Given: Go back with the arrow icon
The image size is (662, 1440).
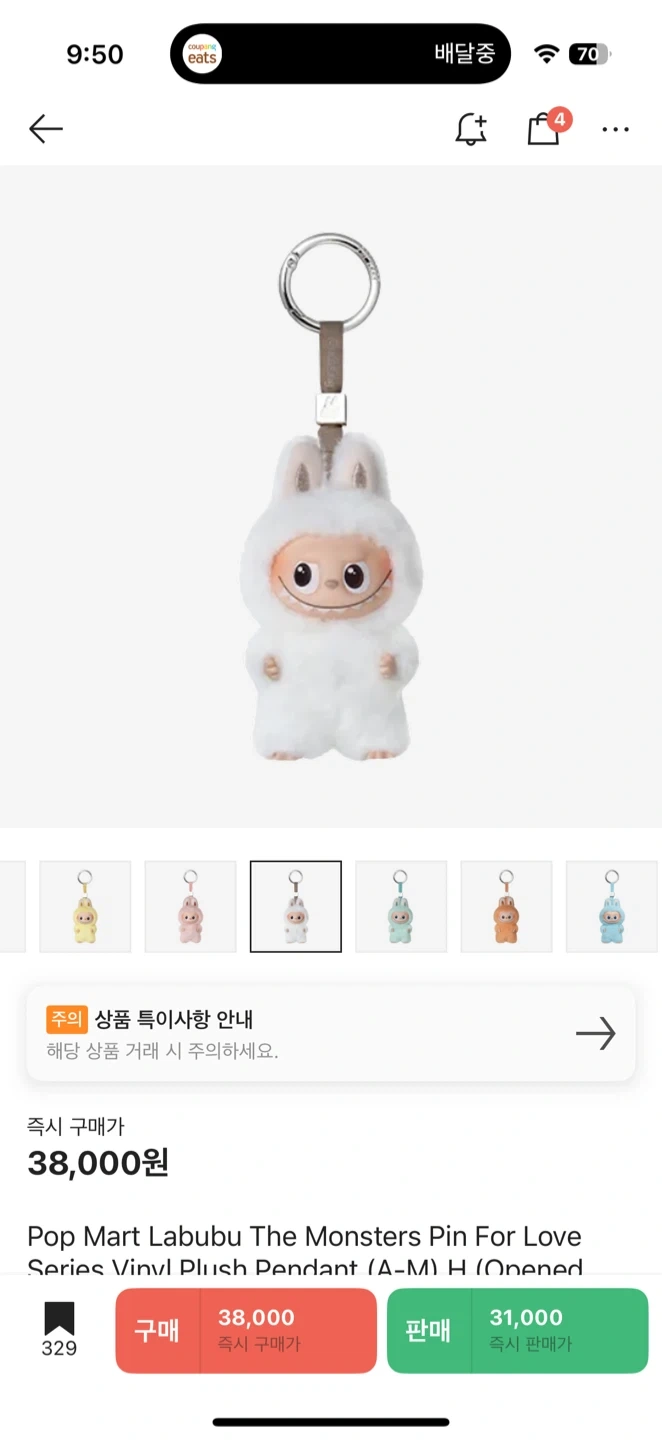Looking at the screenshot, I should (x=46, y=129).
